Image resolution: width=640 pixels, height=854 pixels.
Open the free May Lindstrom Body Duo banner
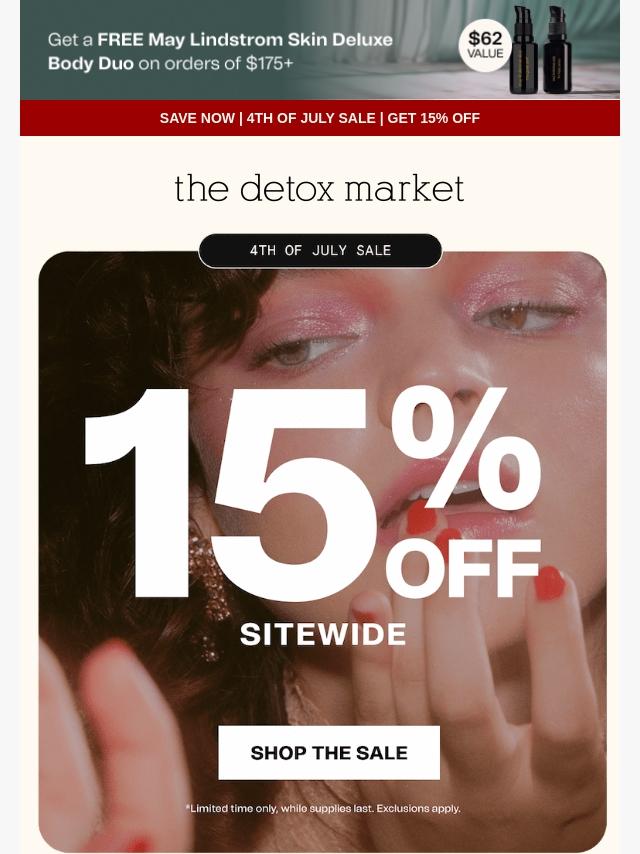point(320,50)
